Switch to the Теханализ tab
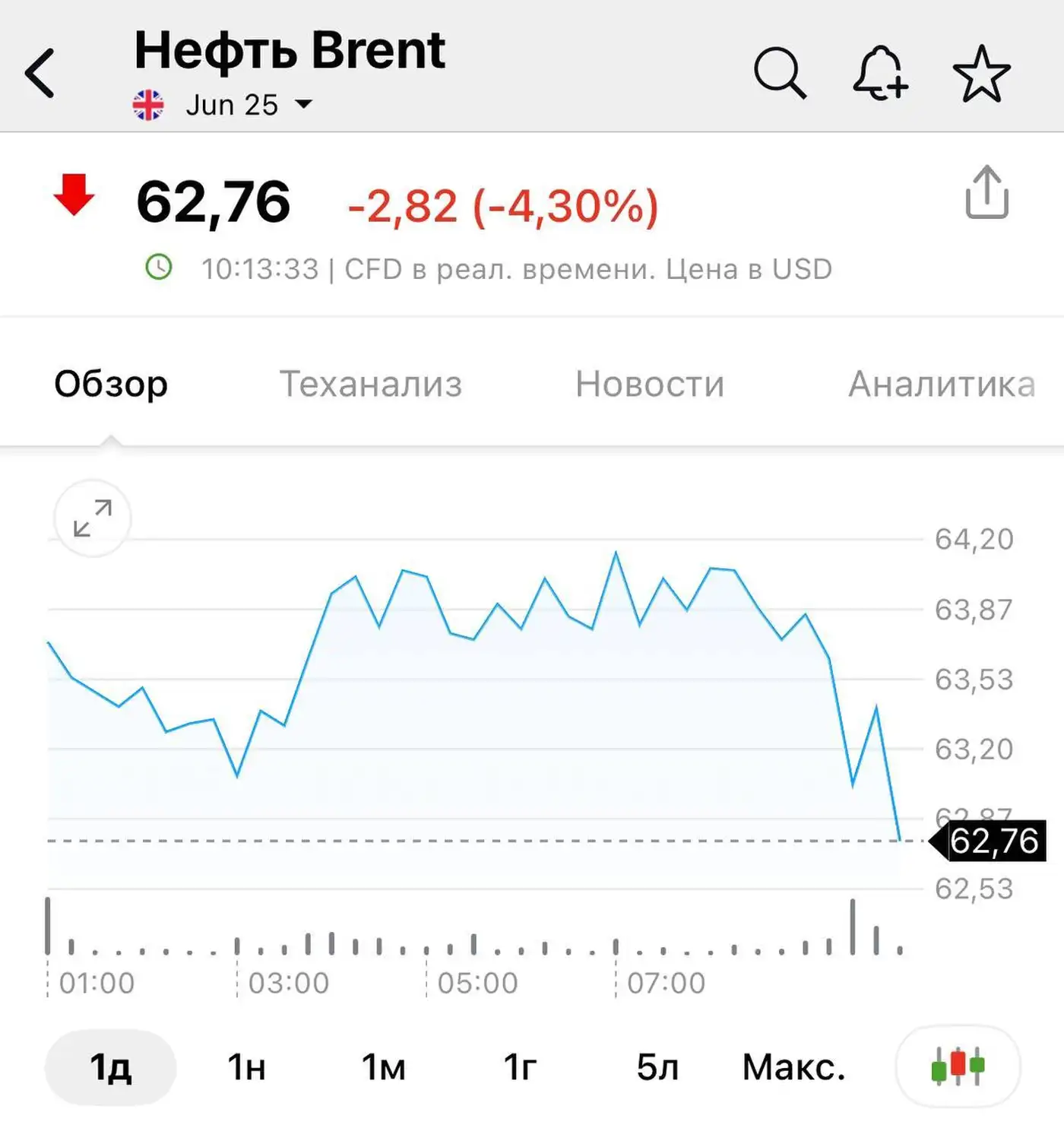Image resolution: width=1064 pixels, height=1144 pixels. point(372,385)
